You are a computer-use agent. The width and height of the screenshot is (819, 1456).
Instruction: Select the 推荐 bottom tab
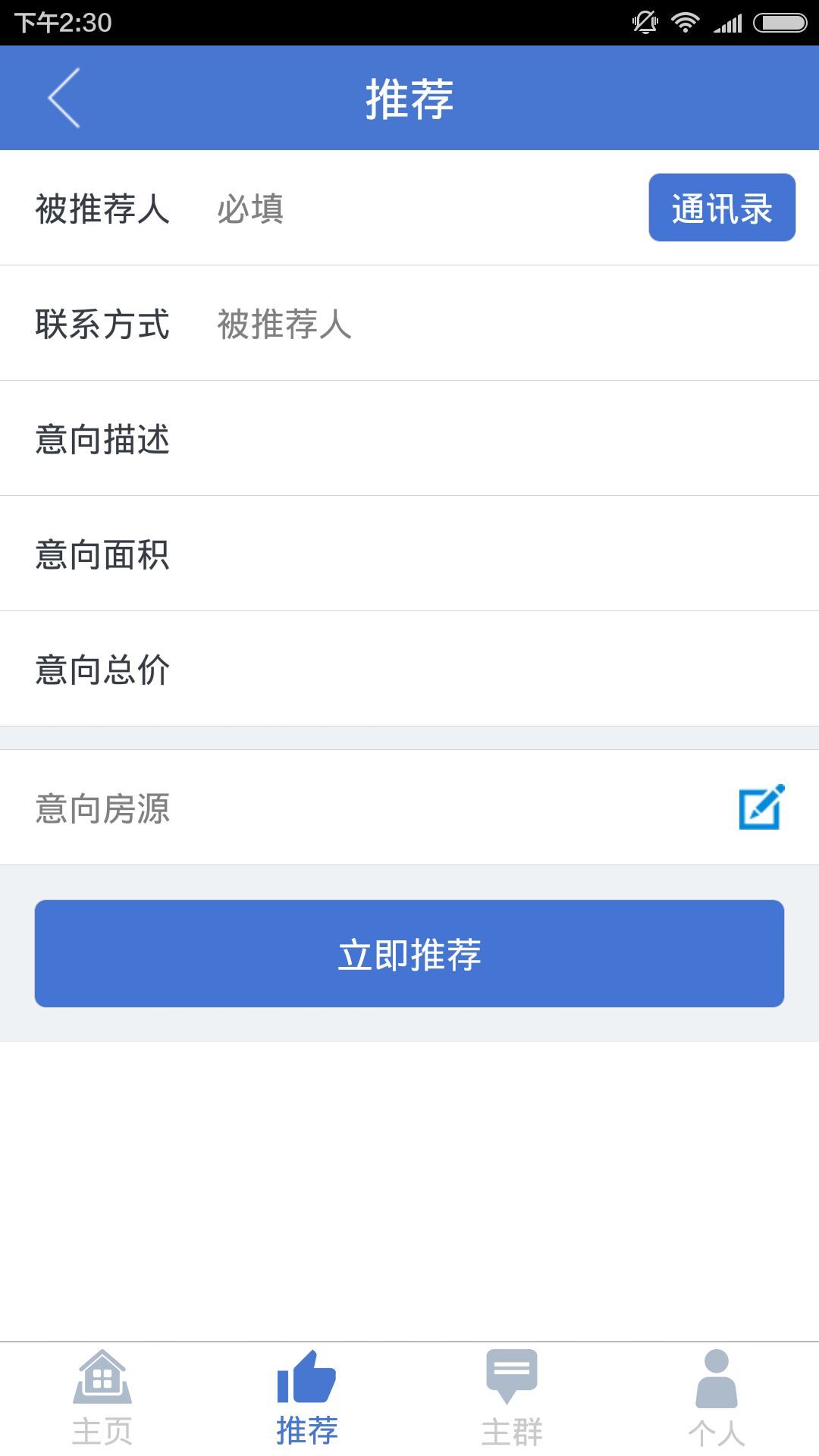(x=307, y=1397)
